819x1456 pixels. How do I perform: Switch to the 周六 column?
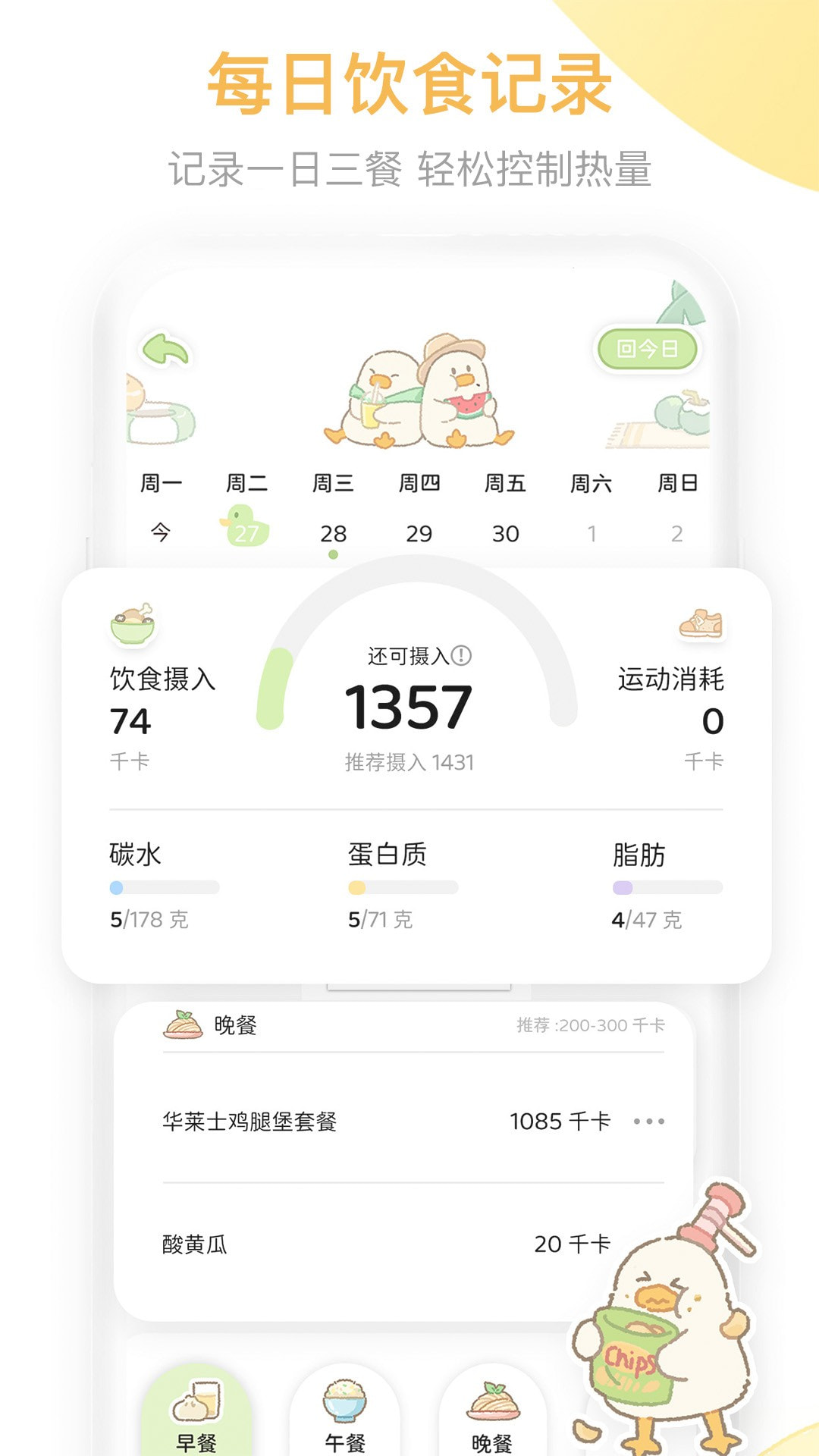tap(590, 482)
